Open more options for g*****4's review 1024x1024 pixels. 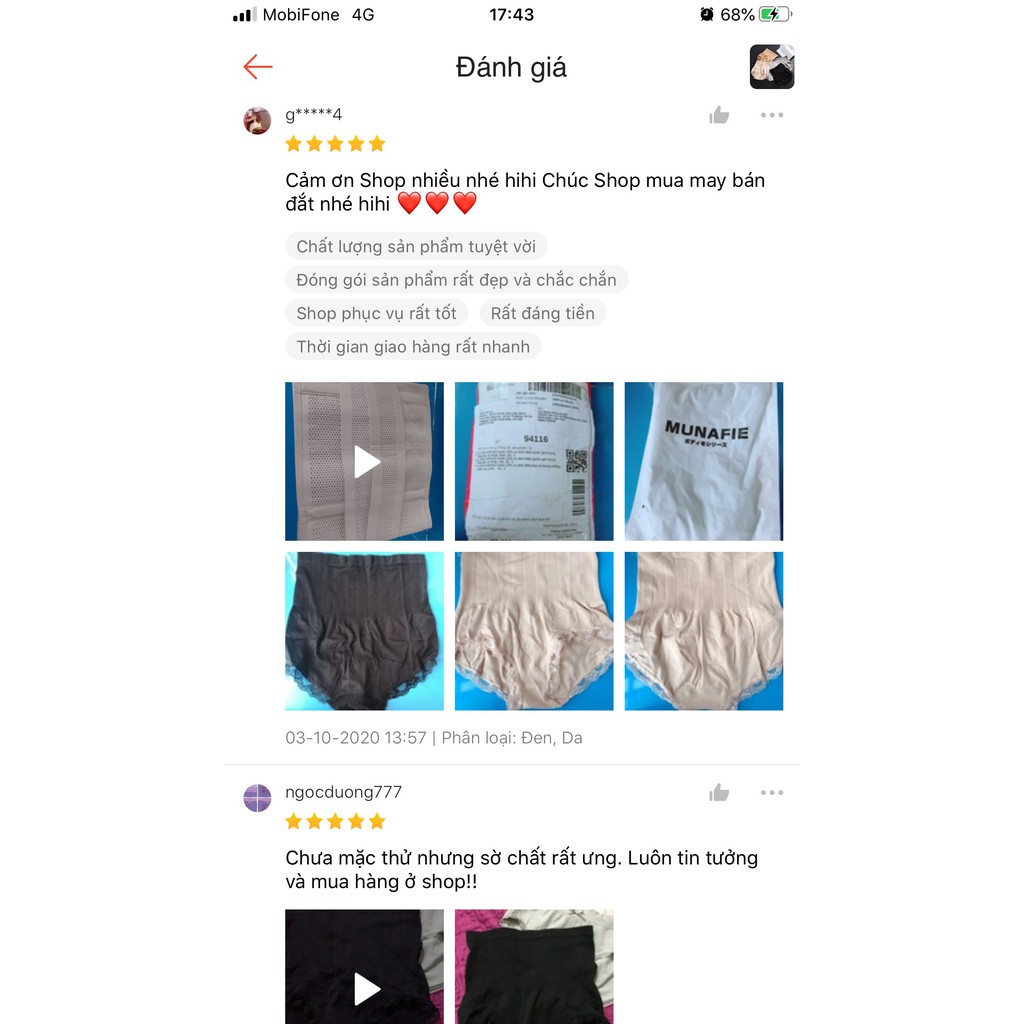(771, 116)
